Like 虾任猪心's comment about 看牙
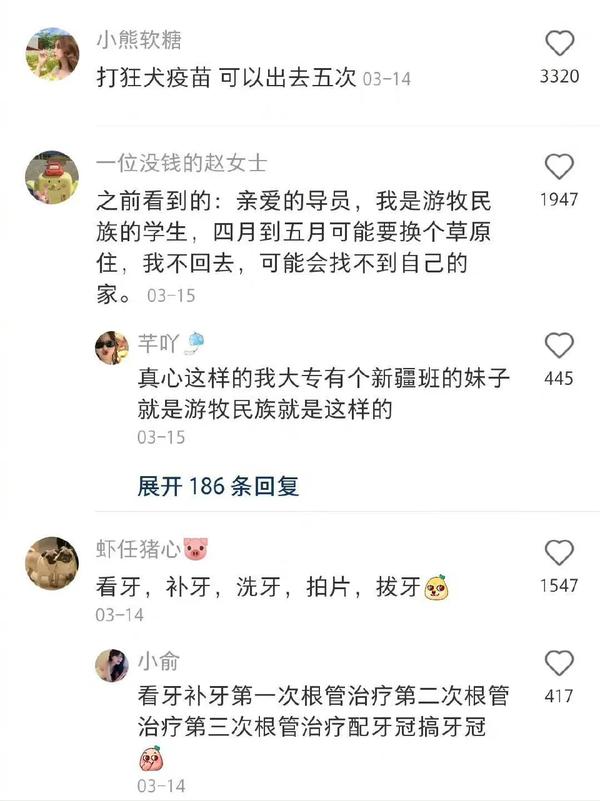This screenshot has width=600, height=801. [x=559, y=553]
